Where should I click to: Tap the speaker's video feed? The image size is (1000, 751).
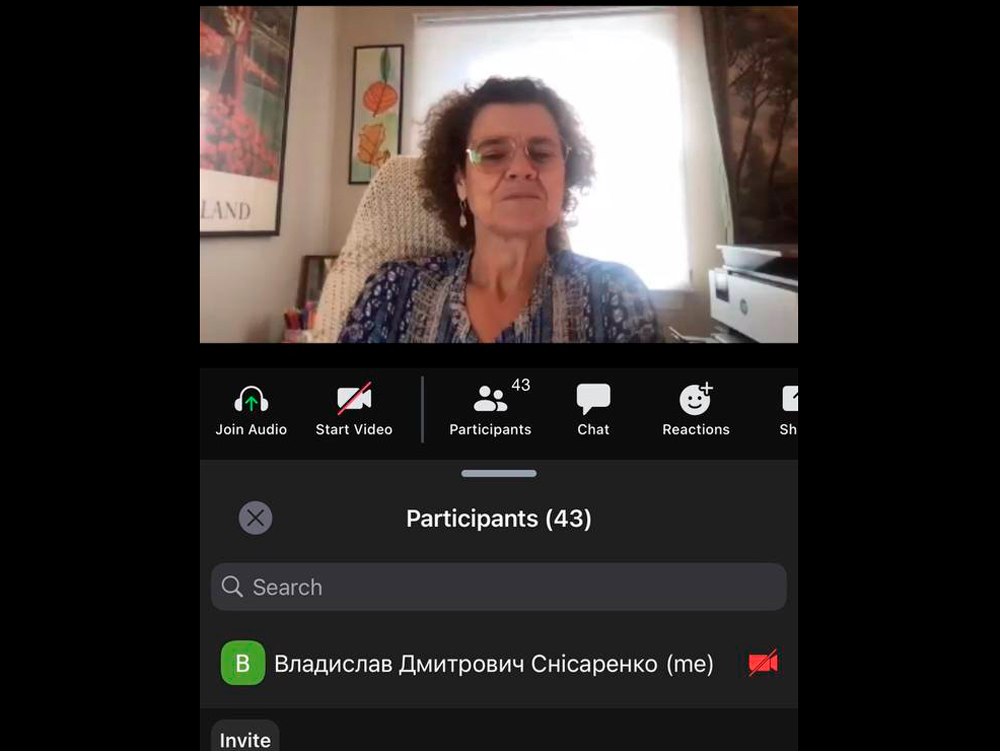click(x=498, y=175)
